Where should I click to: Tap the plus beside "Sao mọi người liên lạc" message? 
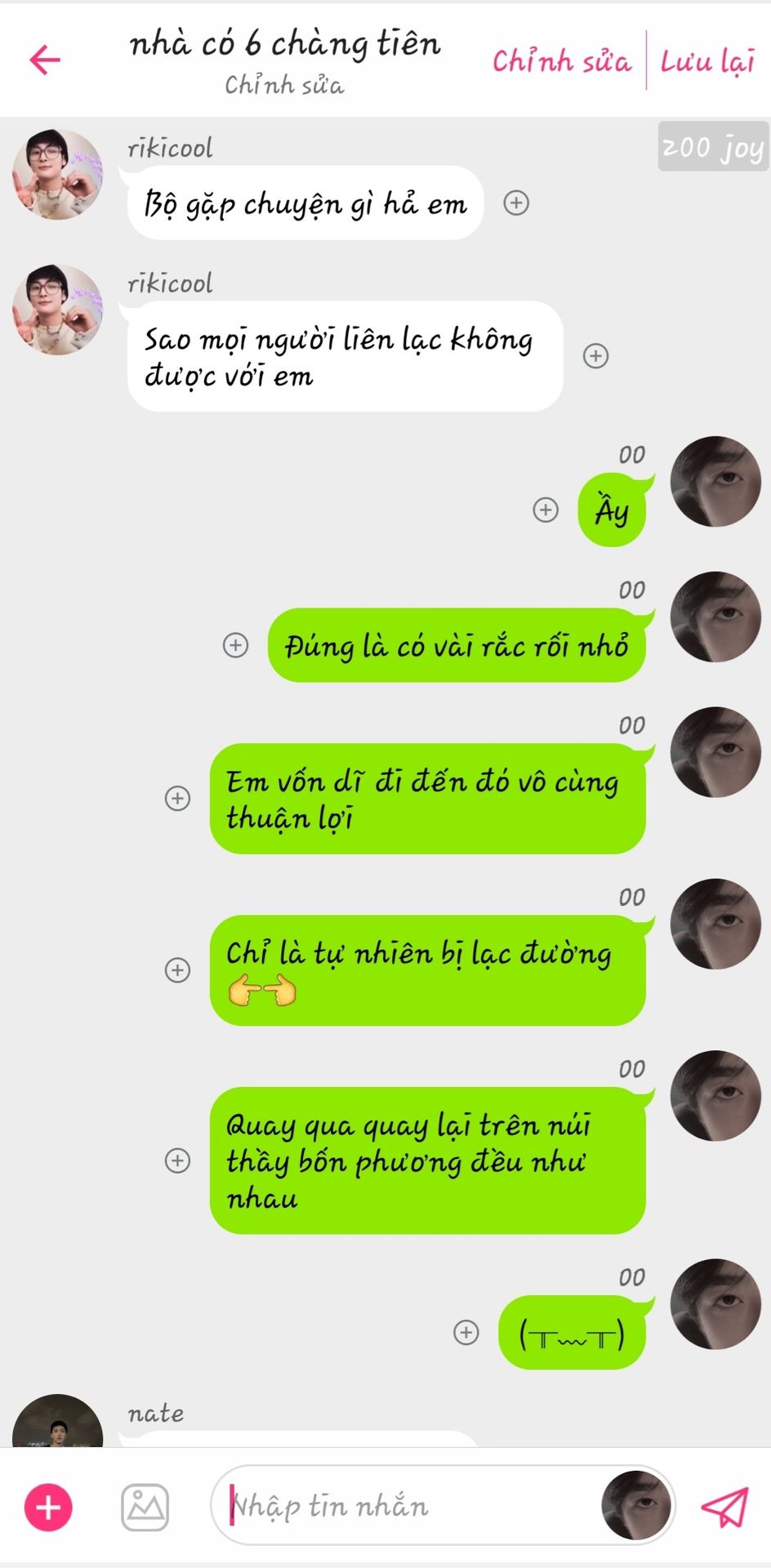point(595,356)
